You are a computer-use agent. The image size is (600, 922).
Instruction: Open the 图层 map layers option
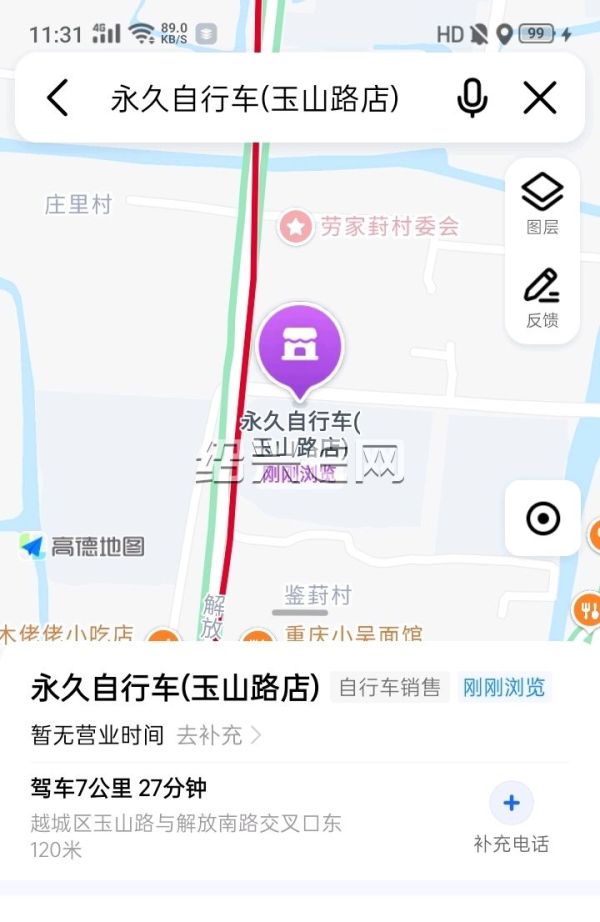point(542,203)
